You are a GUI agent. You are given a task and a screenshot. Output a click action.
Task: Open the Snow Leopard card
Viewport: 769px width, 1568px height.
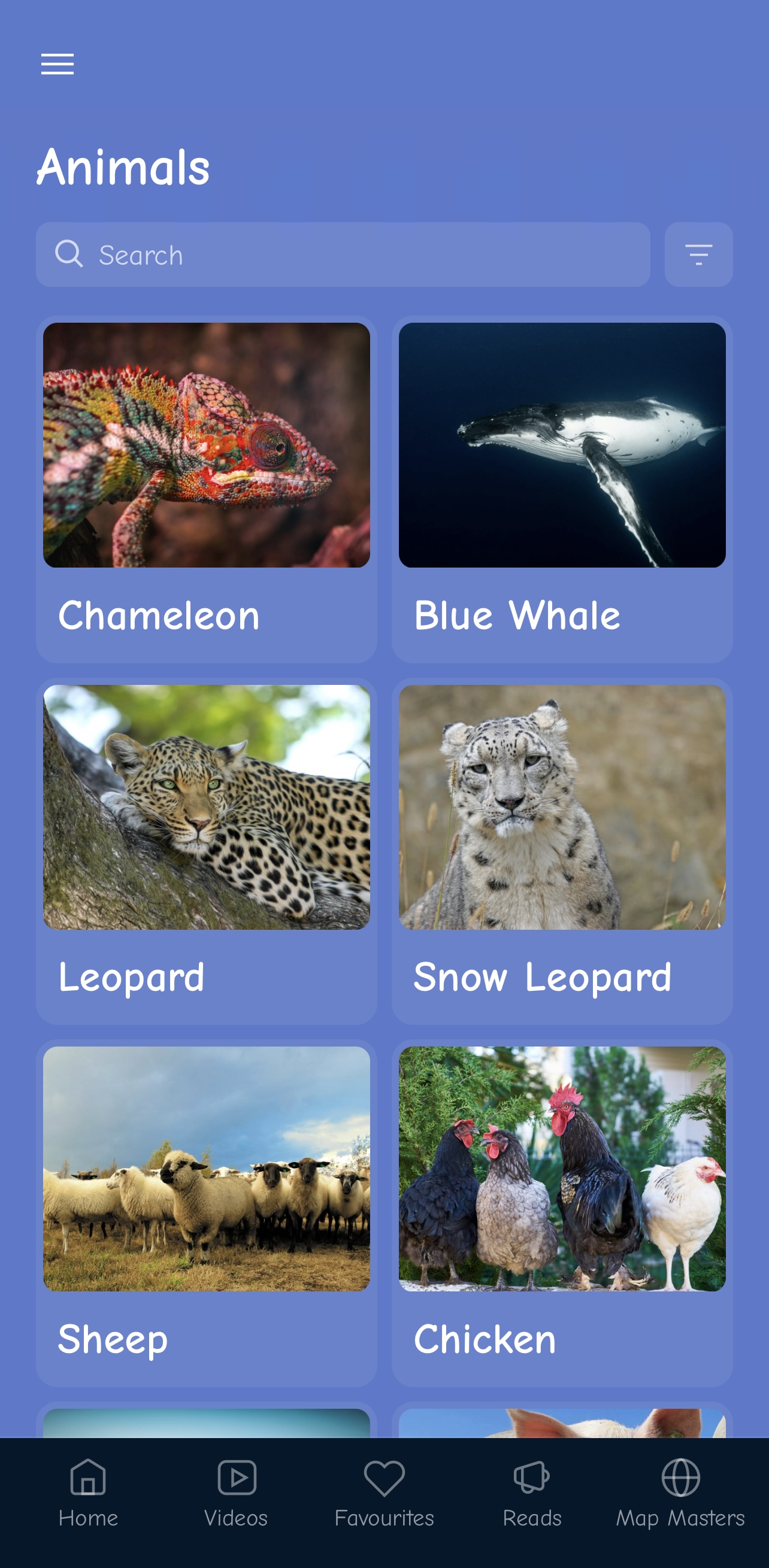coord(561,850)
